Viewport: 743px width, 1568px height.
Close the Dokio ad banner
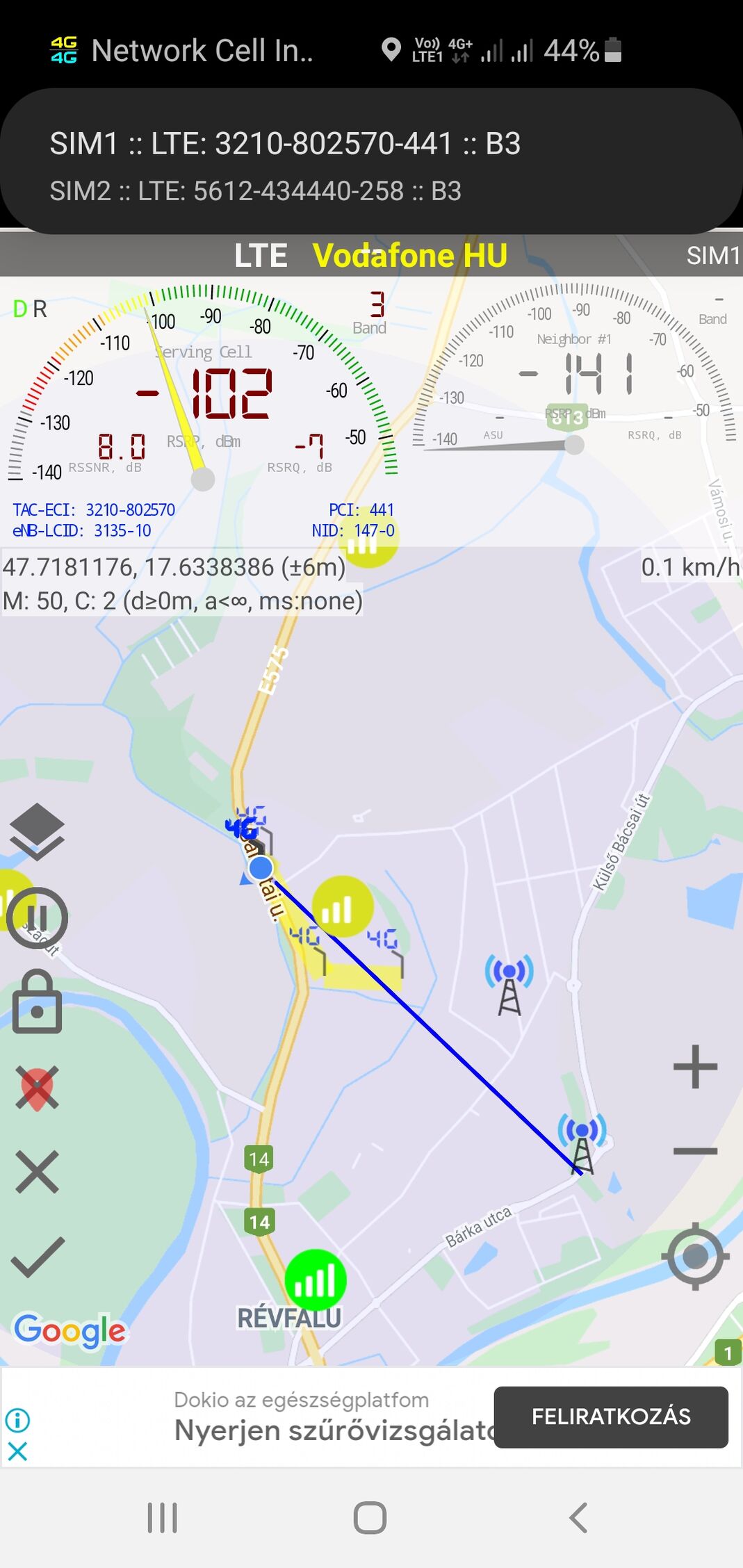[x=17, y=1451]
